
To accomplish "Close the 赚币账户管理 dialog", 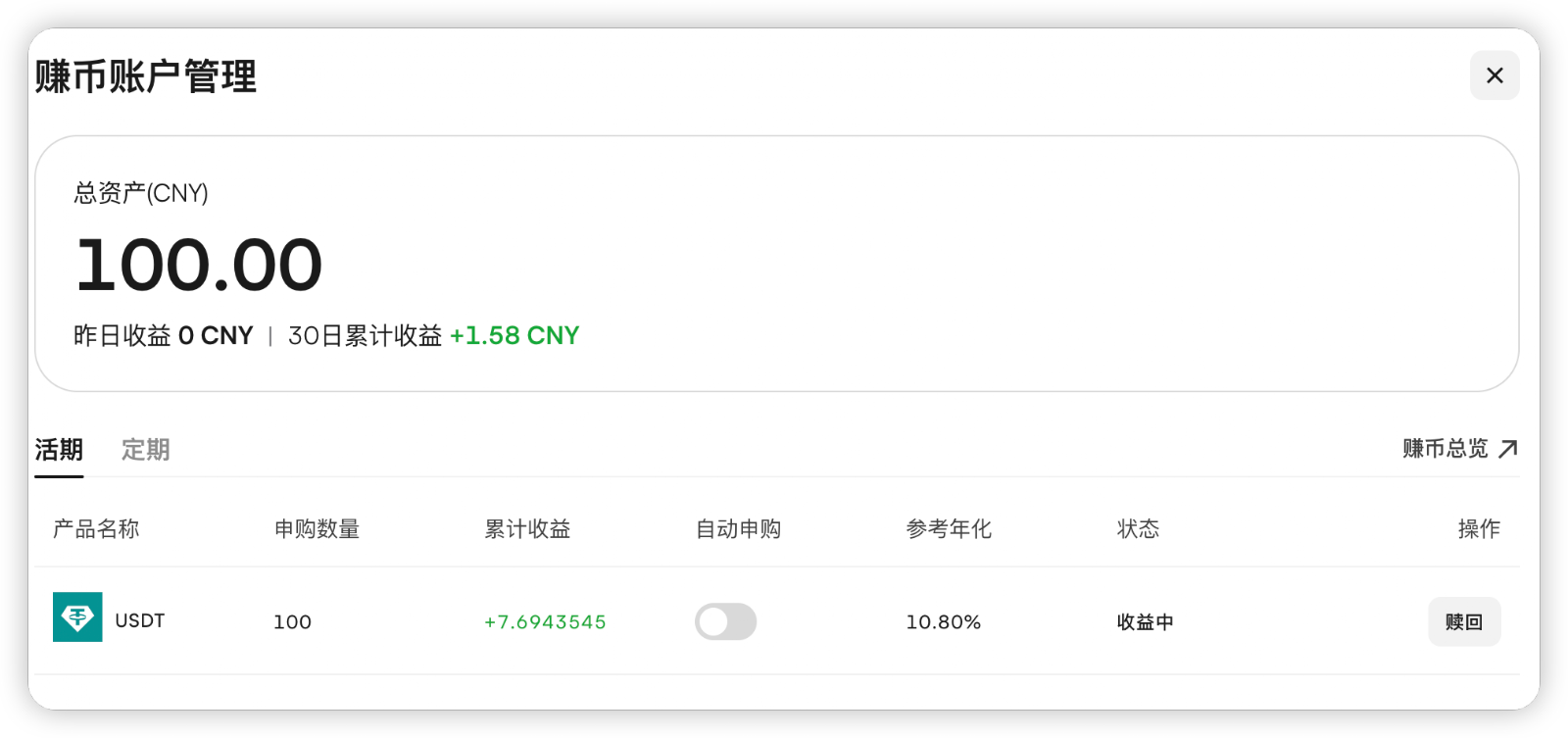I will (1494, 75).
